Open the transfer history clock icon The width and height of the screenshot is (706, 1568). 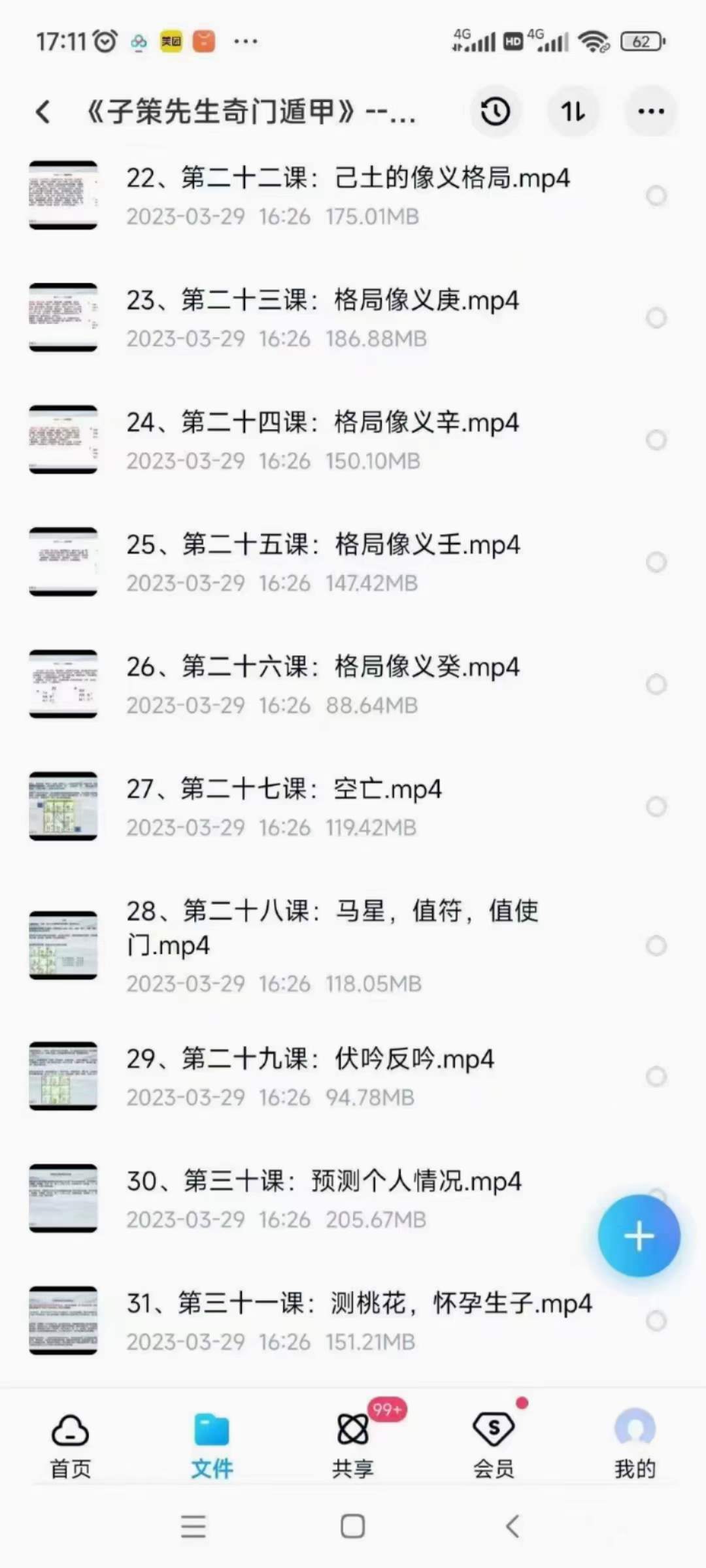click(x=496, y=112)
